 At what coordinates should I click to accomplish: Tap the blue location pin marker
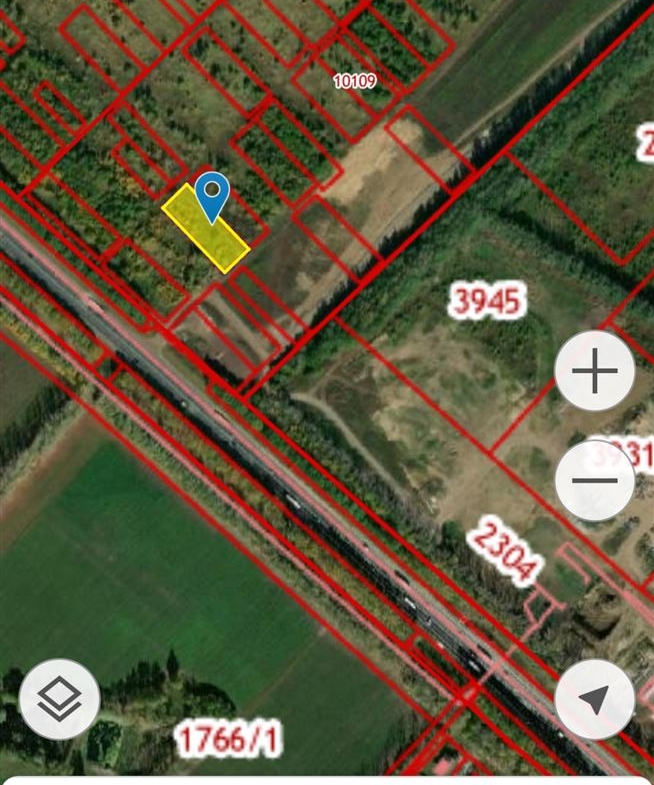pos(211,195)
